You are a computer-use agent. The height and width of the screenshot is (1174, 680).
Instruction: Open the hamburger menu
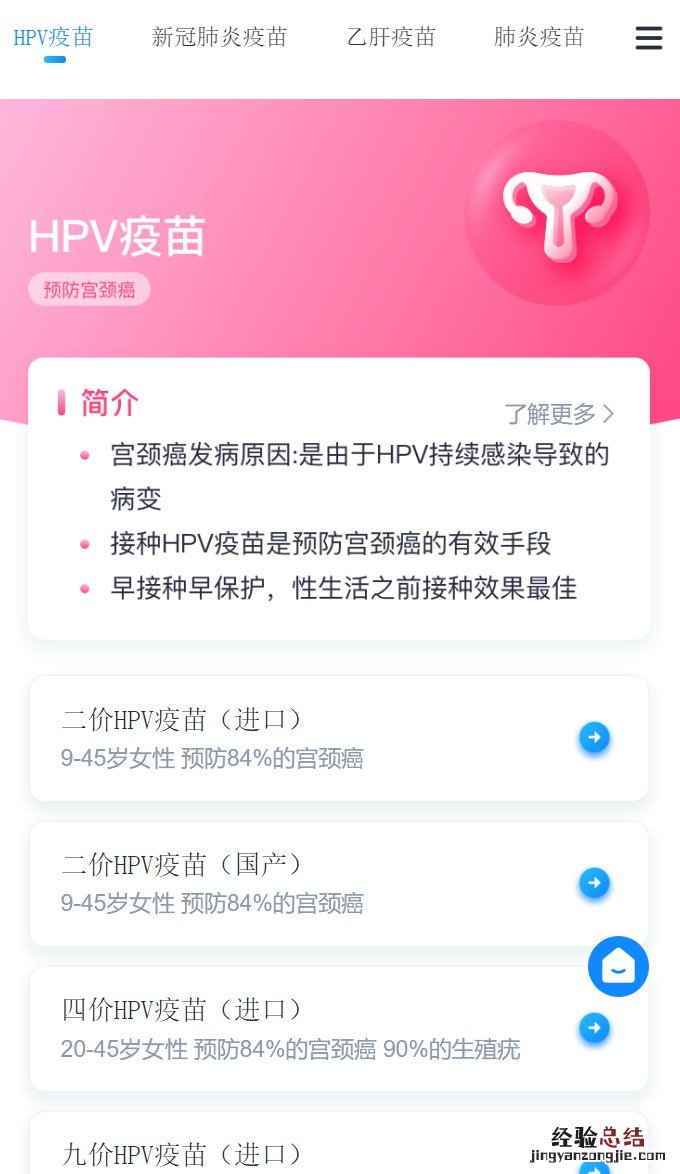pos(649,38)
